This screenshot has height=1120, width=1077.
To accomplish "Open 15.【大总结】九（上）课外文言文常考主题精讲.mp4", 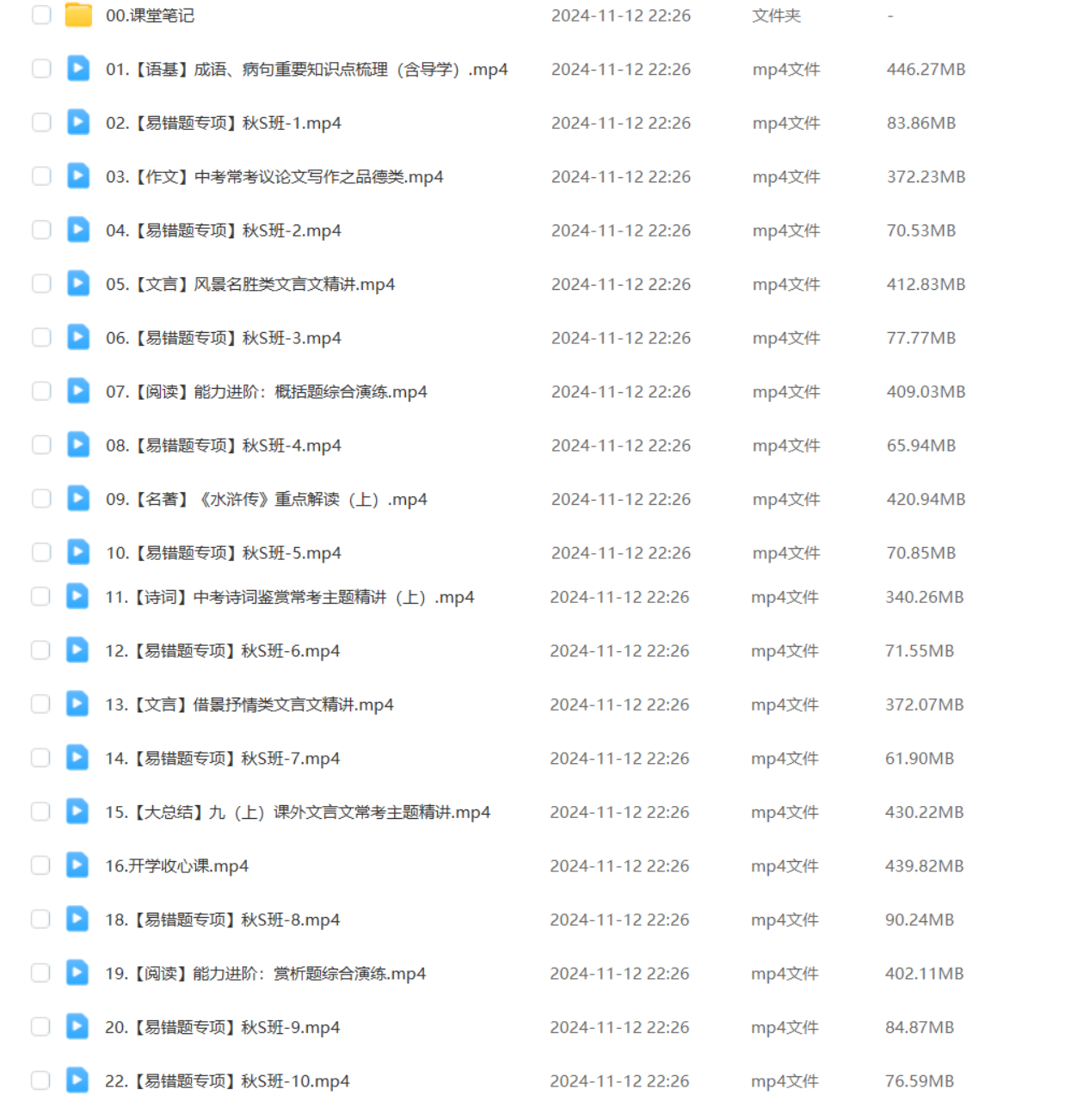I will [x=298, y=813].
